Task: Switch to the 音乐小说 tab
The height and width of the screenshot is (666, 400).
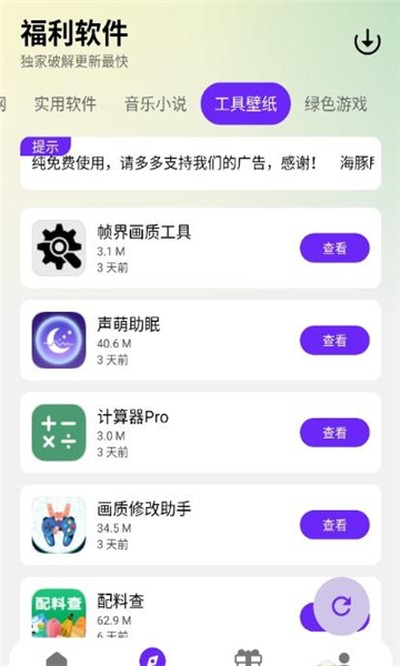Action: [155, 104]
